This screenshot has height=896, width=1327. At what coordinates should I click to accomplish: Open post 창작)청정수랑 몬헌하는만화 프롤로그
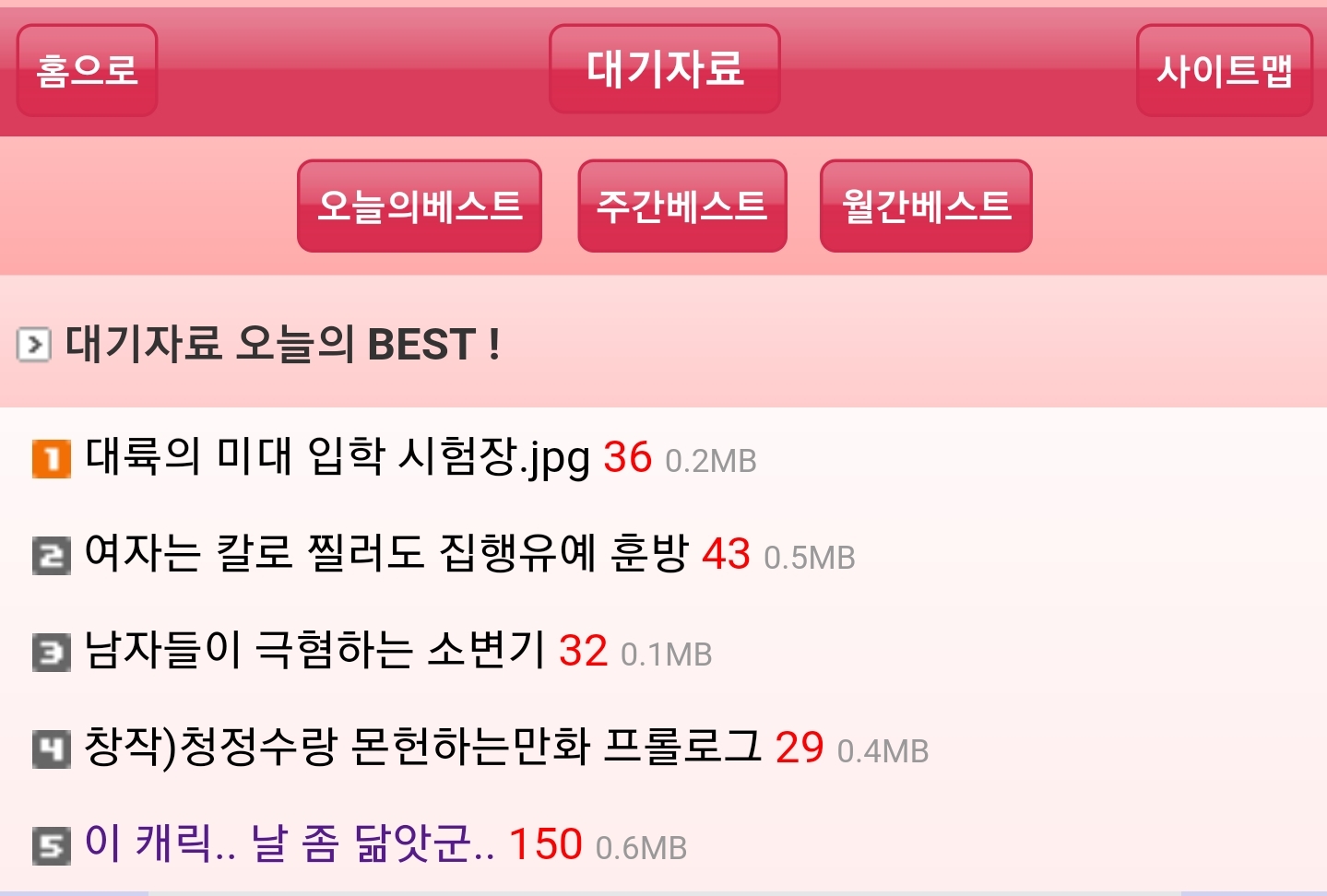423,747
